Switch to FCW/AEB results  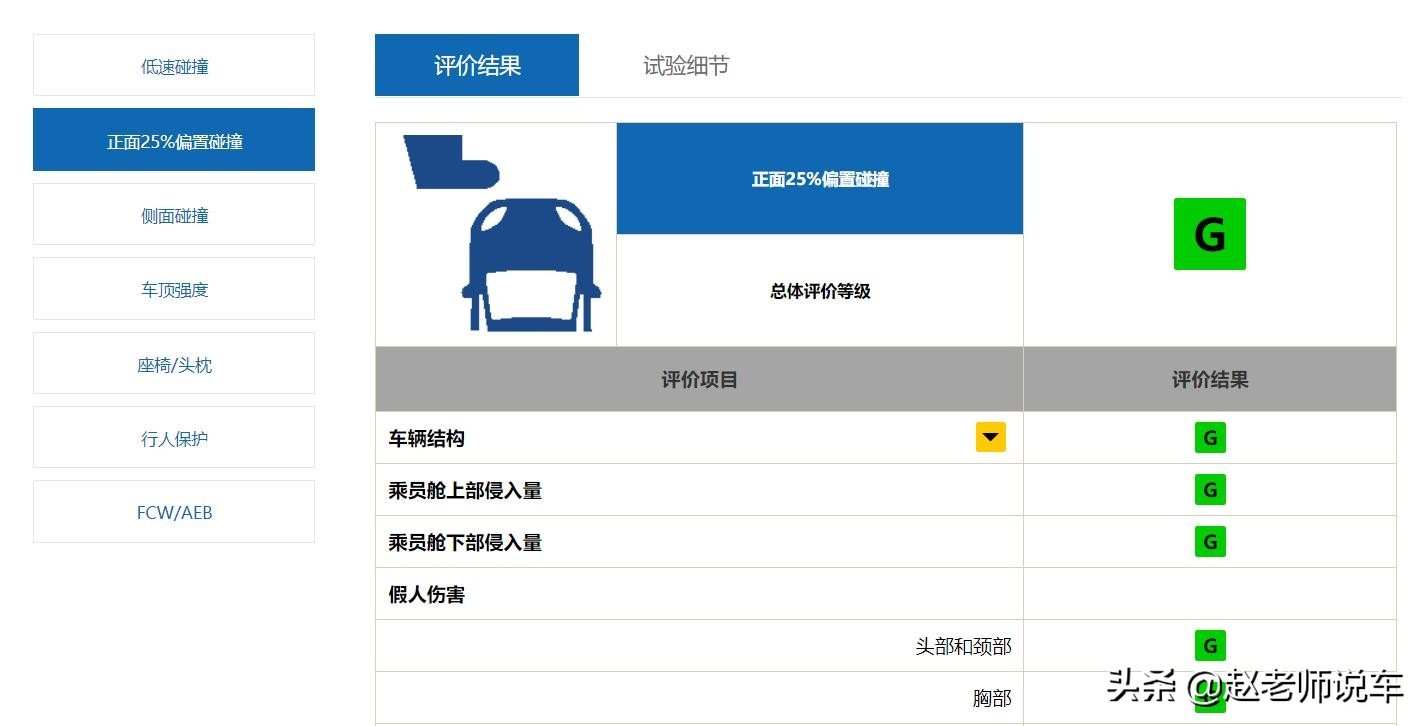[x=174, y=512]
